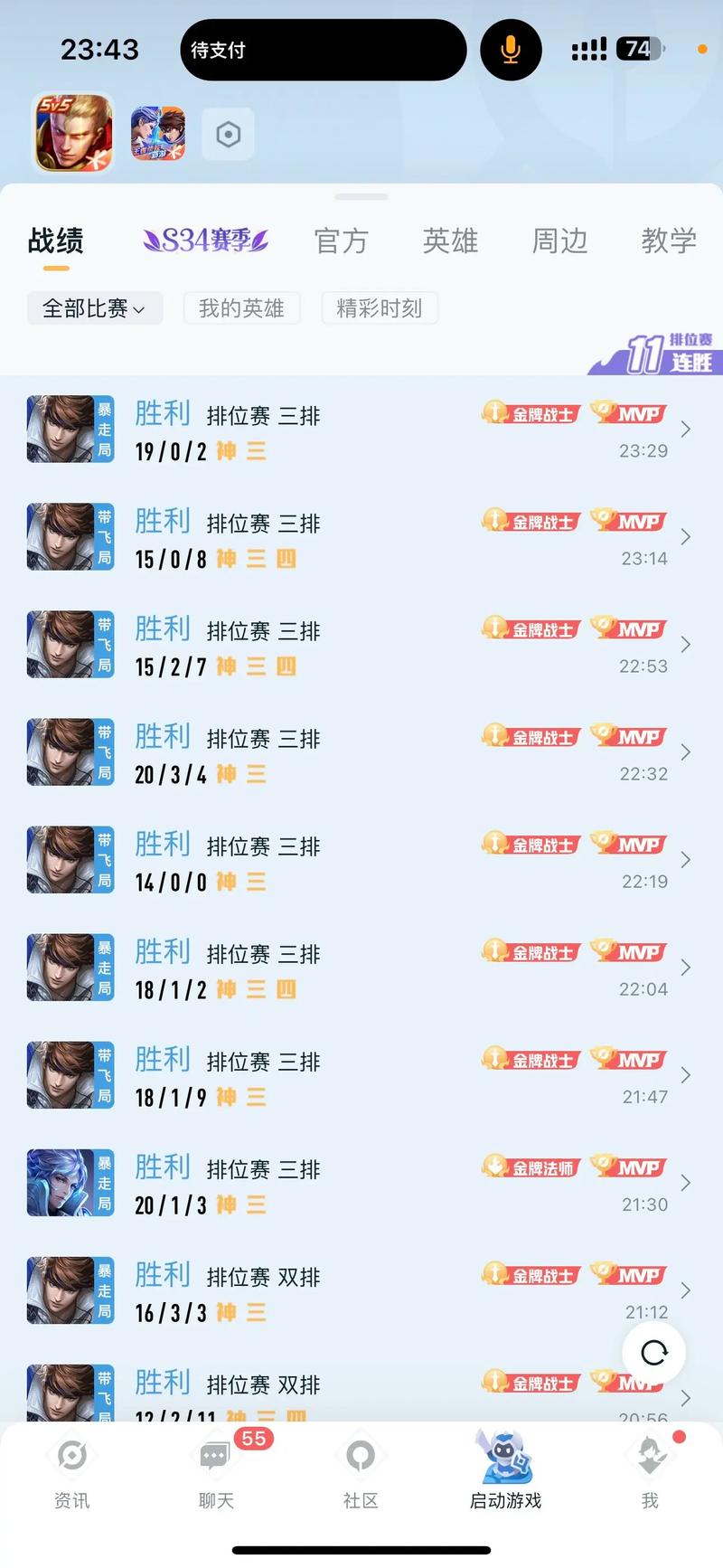Open the hexagon settings icon
Viewport: 723px width, 1568px height.
pyautogui.click(x=228, y=135)
